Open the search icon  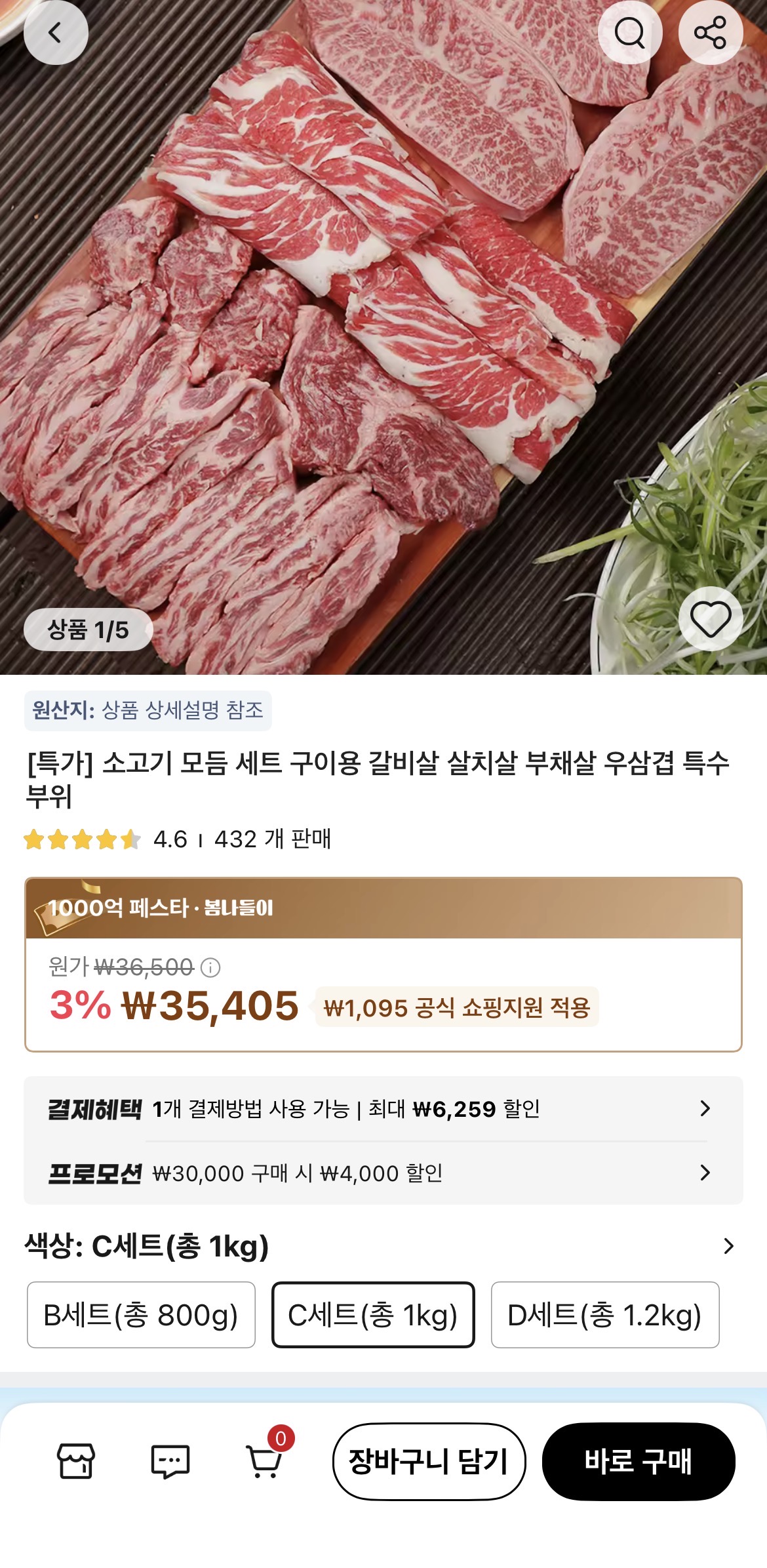coord(629,33)
